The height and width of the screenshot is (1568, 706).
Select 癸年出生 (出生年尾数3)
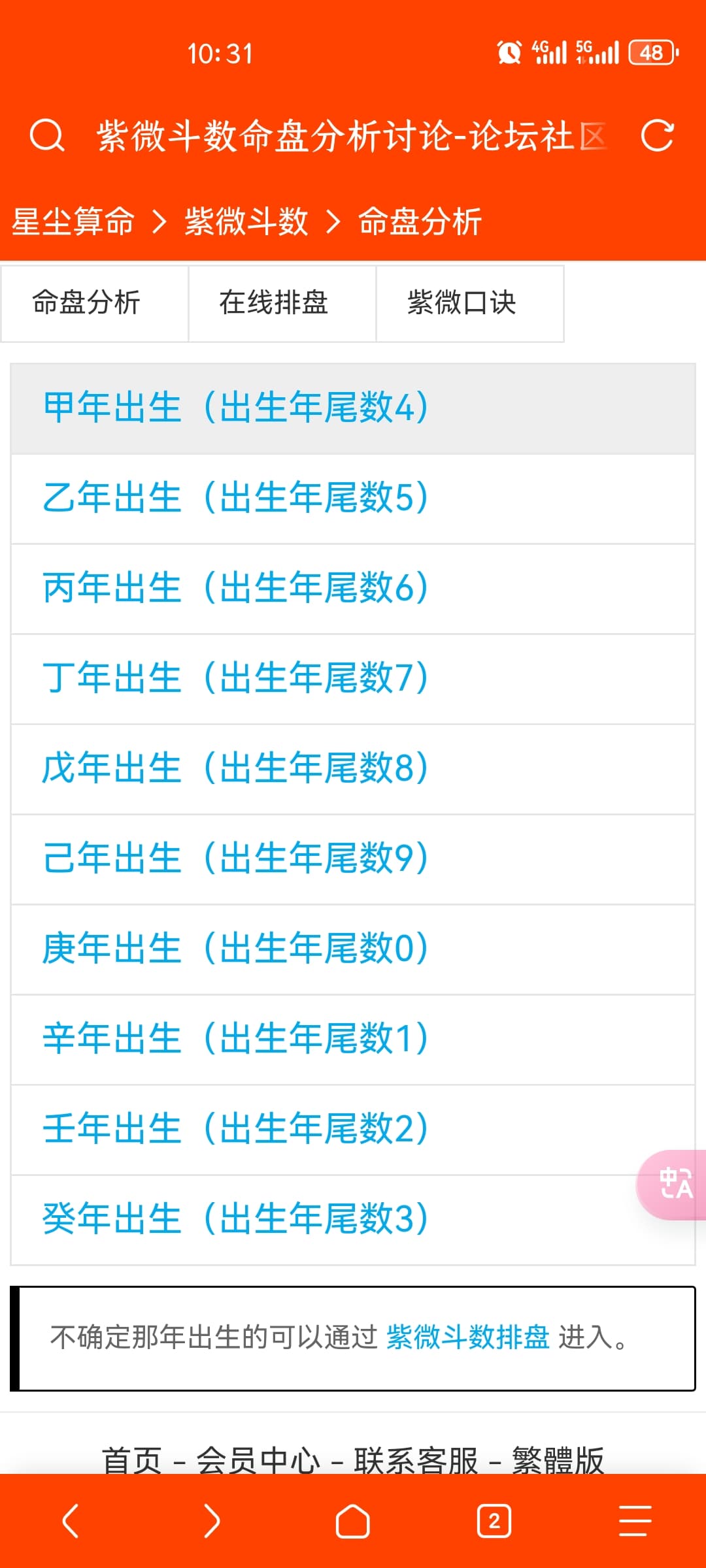point(352,1220)
